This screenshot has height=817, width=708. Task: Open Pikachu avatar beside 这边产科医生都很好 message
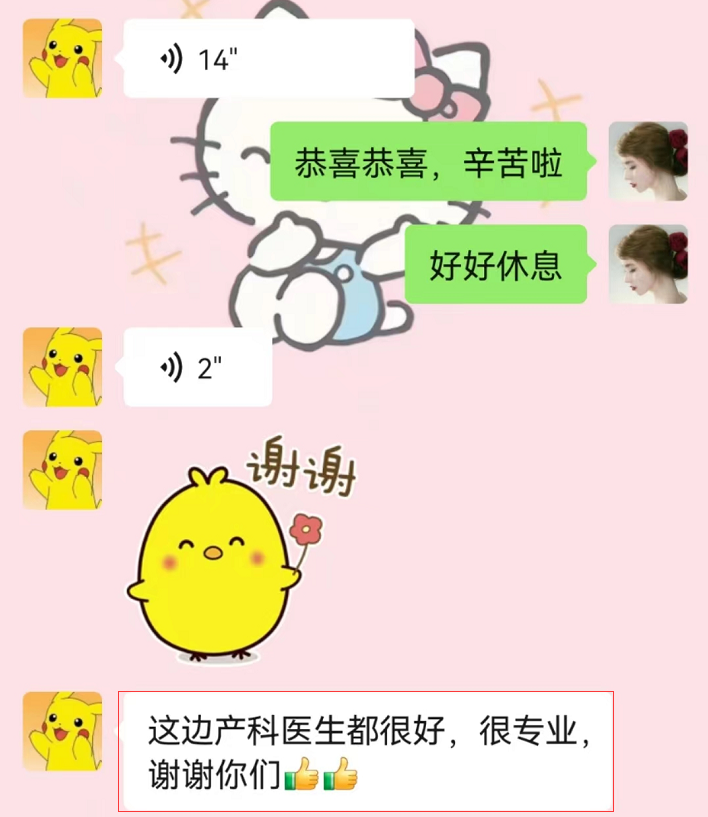pyautogui.click(x=62, y=730)
